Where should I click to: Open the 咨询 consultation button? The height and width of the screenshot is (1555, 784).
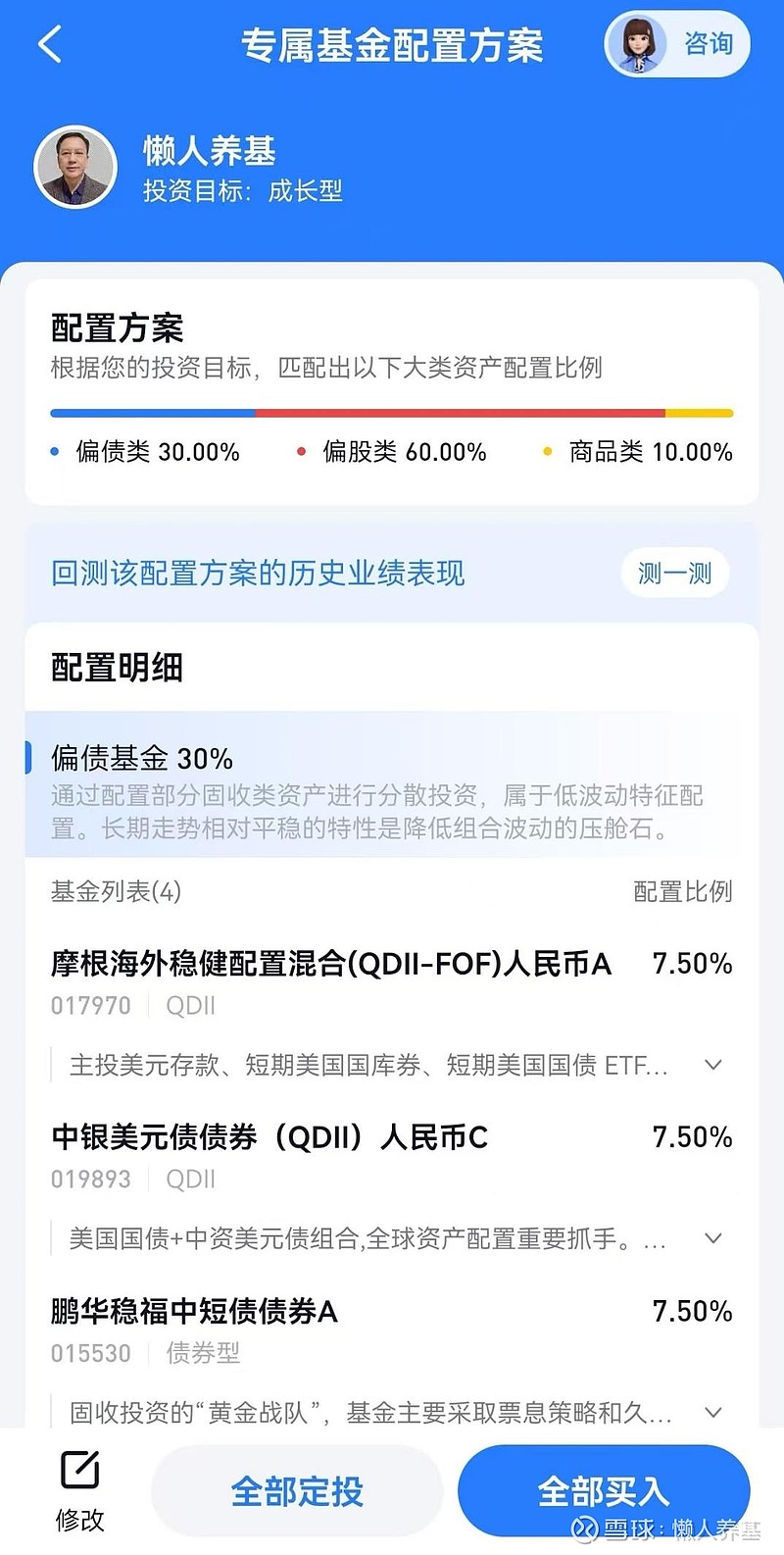click(x=677, y=44)
